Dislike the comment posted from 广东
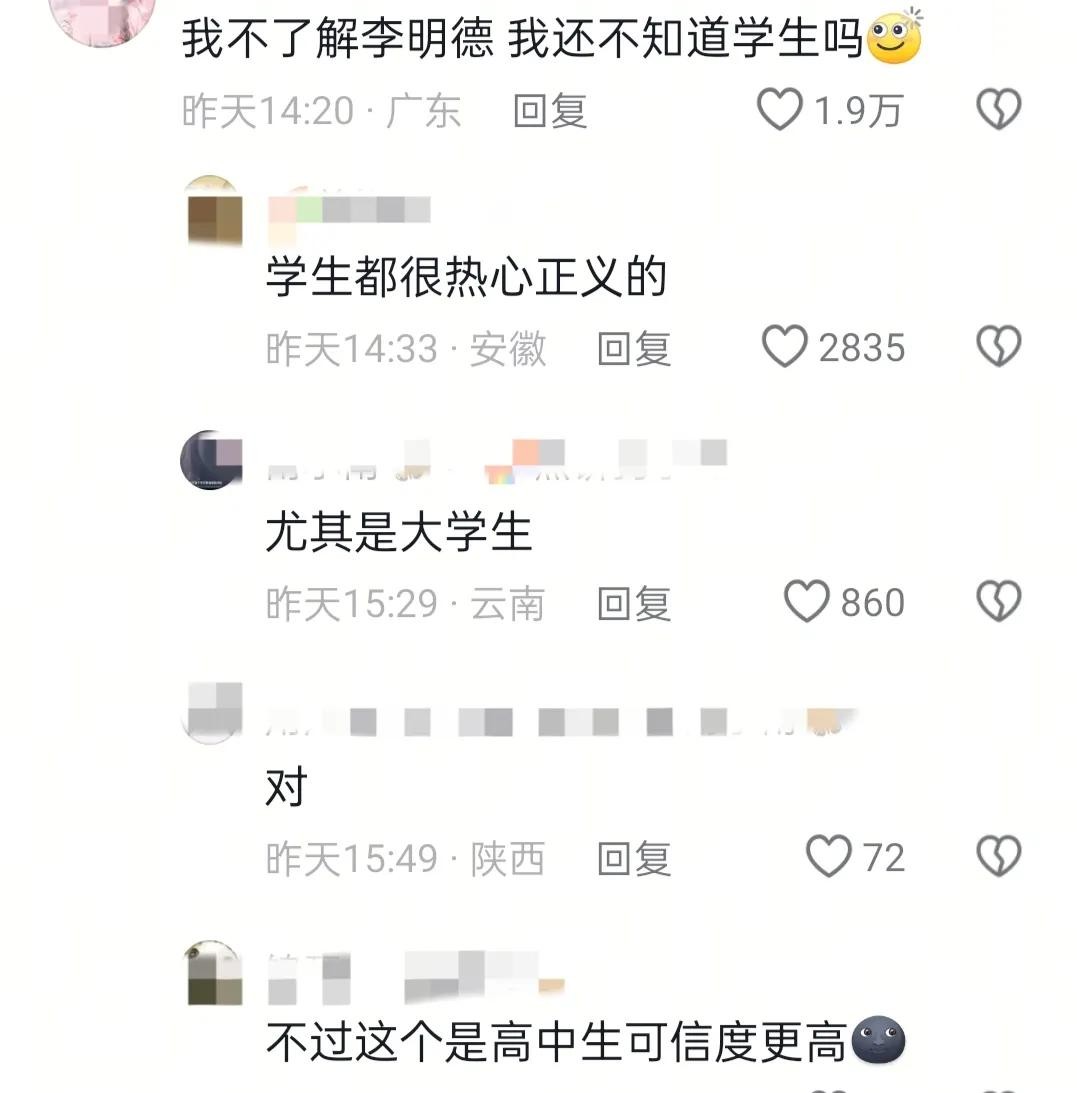This screenshot has width=1077, height=1093. (997, 109)
